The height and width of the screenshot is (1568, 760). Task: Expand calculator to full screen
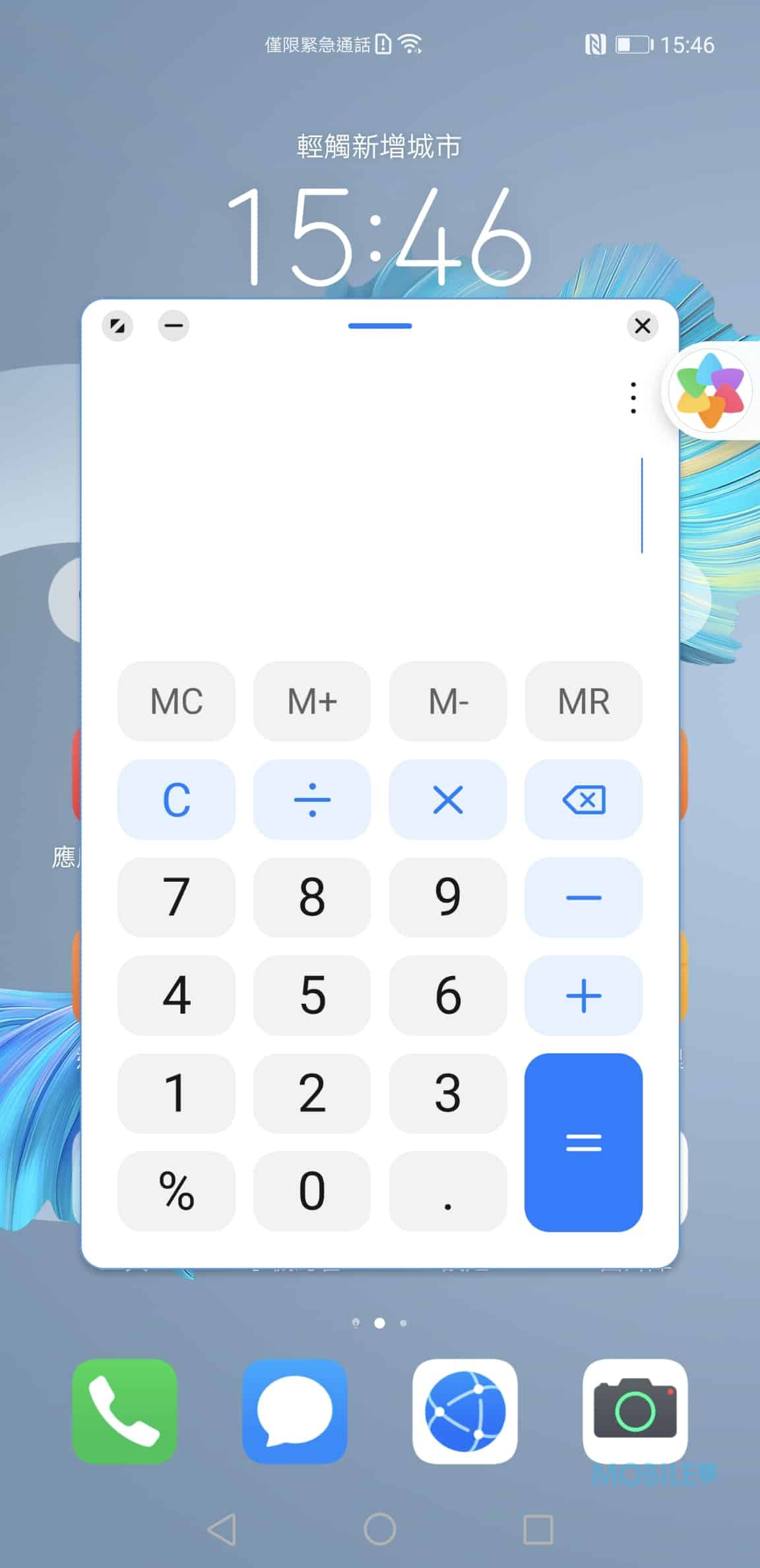117,326
